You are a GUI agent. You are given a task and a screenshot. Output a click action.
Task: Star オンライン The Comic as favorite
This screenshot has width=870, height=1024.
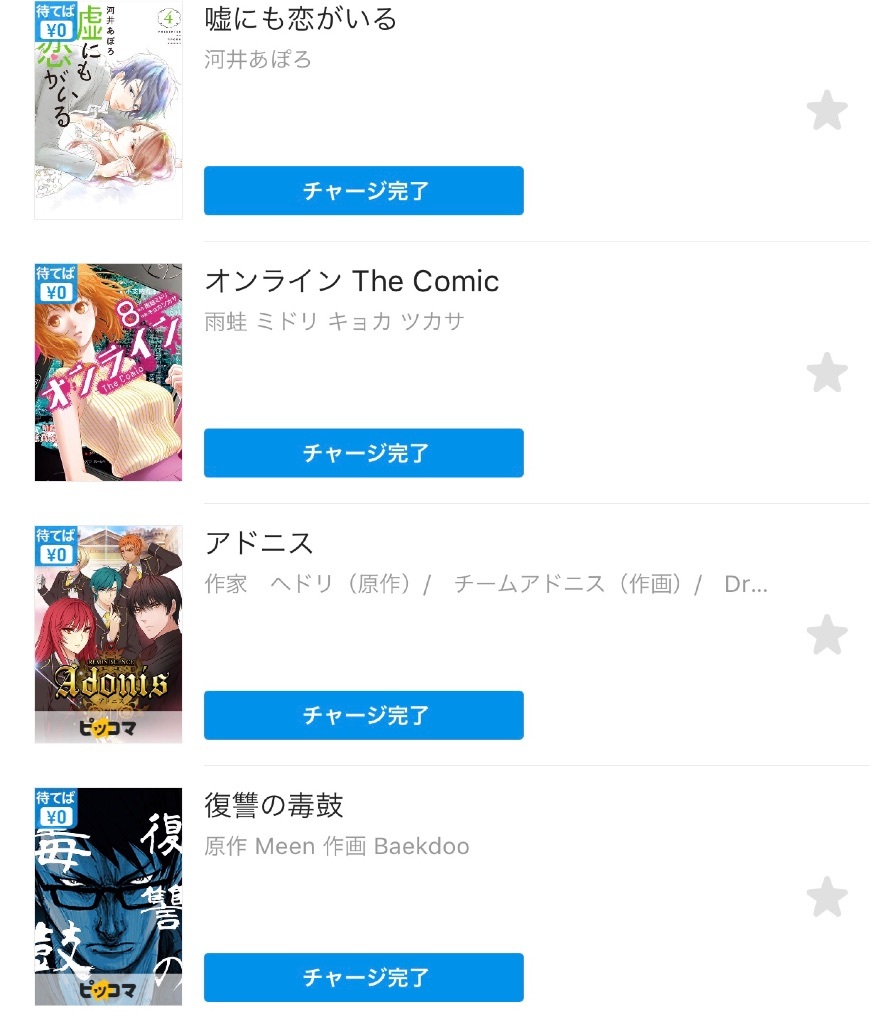pyautogui.click(x=826, y=373)
